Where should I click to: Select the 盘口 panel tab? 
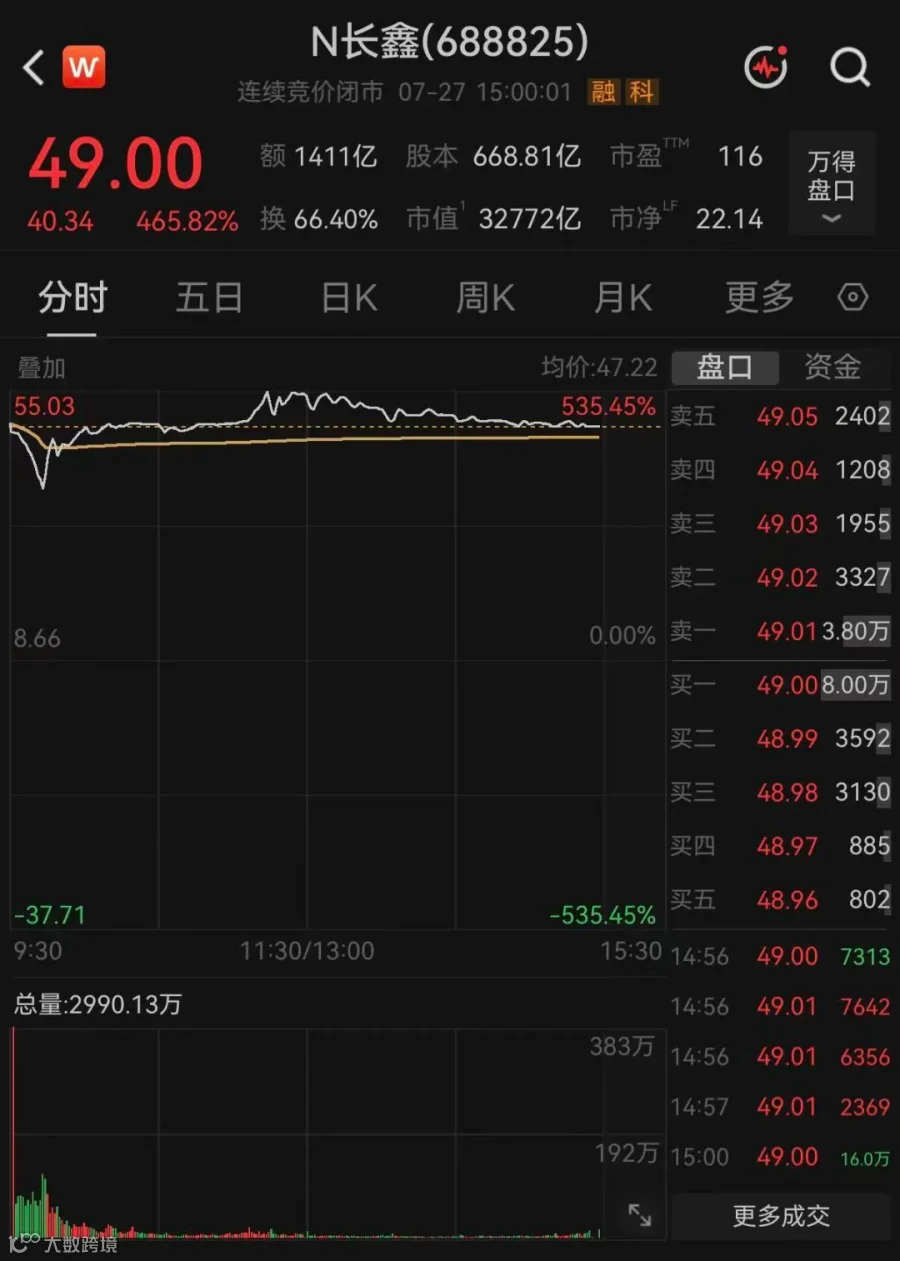coord(725,367)
